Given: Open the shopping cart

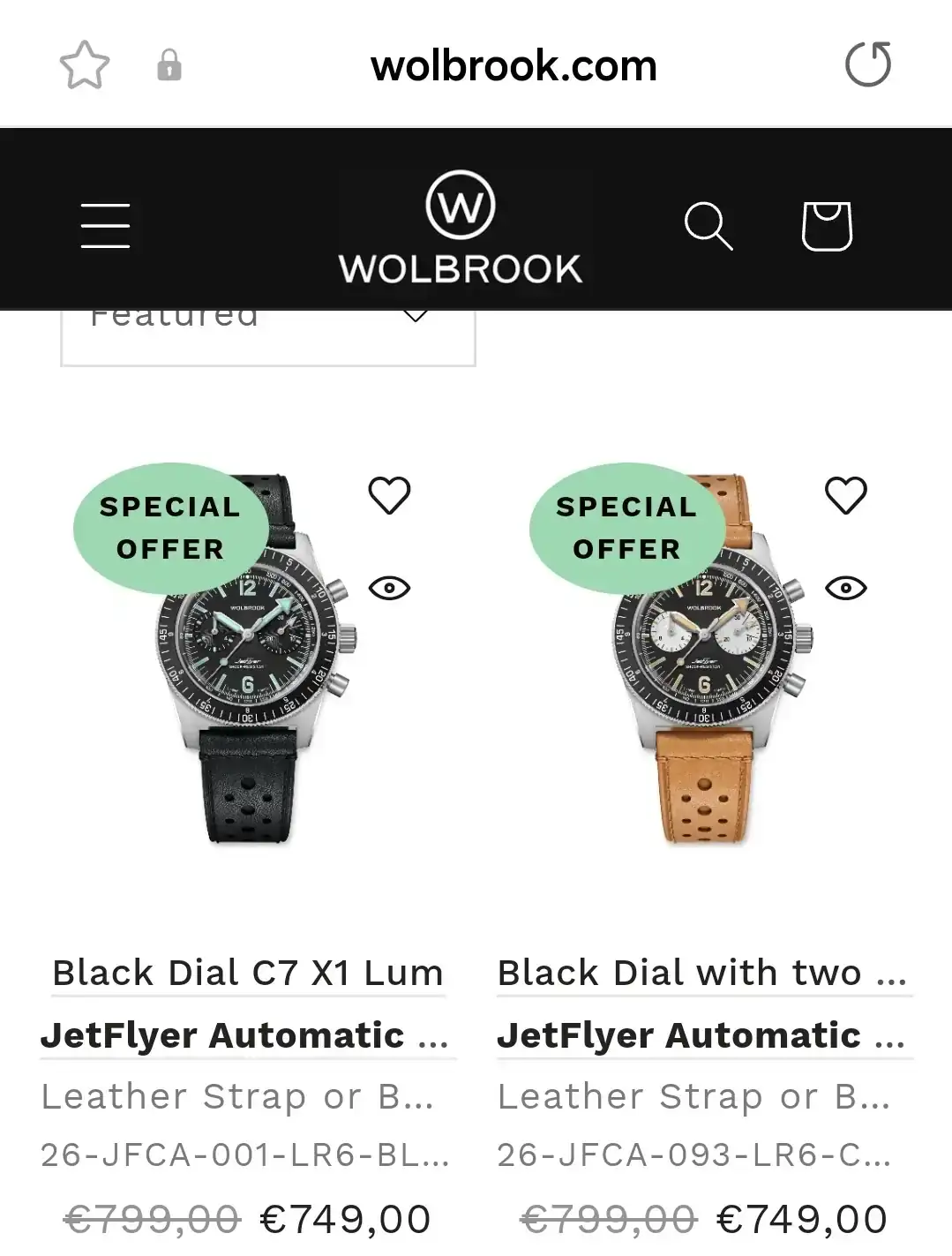Looking at the screenshot, I should pos(828,224).
